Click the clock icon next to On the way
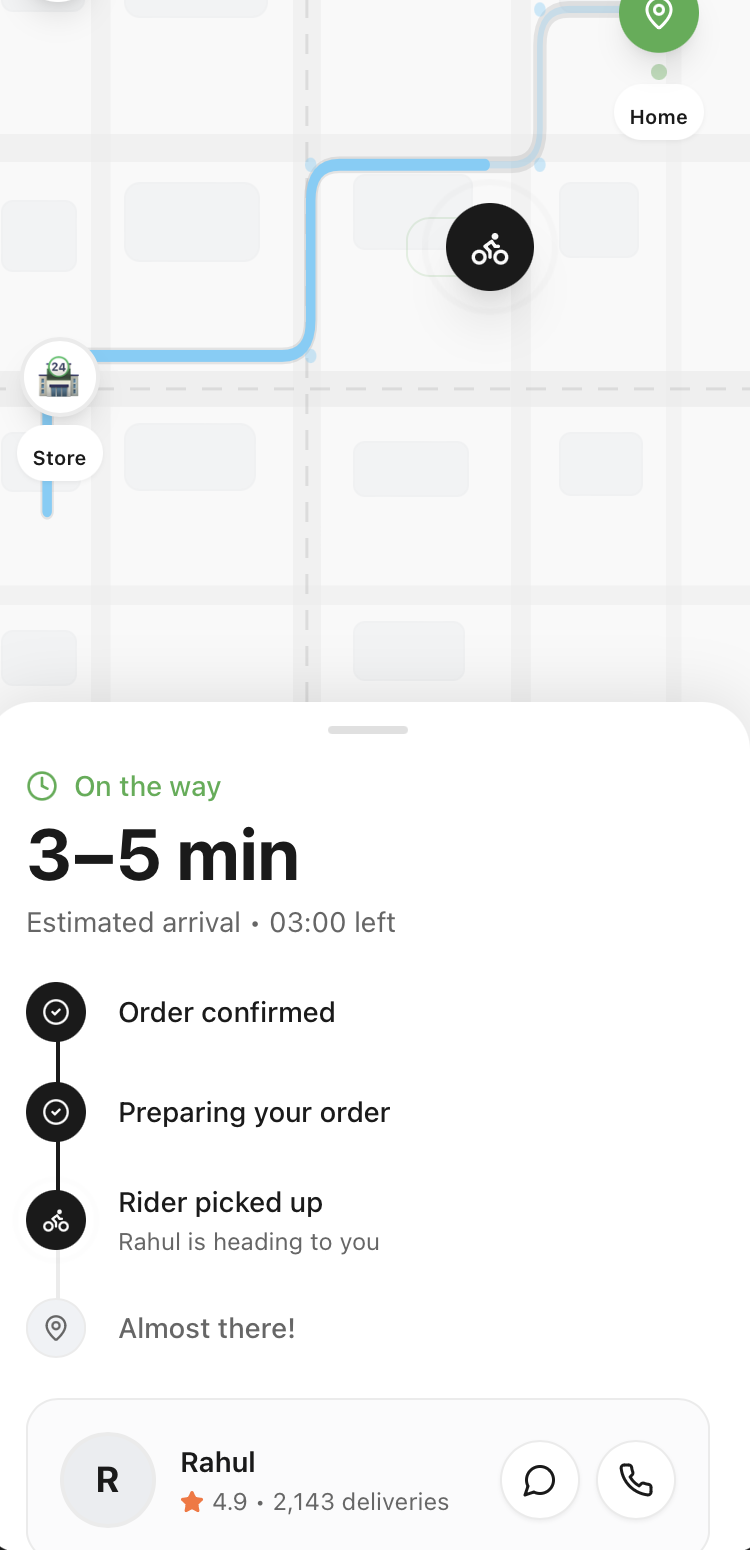750x1550 pixels. coord(42,786)
